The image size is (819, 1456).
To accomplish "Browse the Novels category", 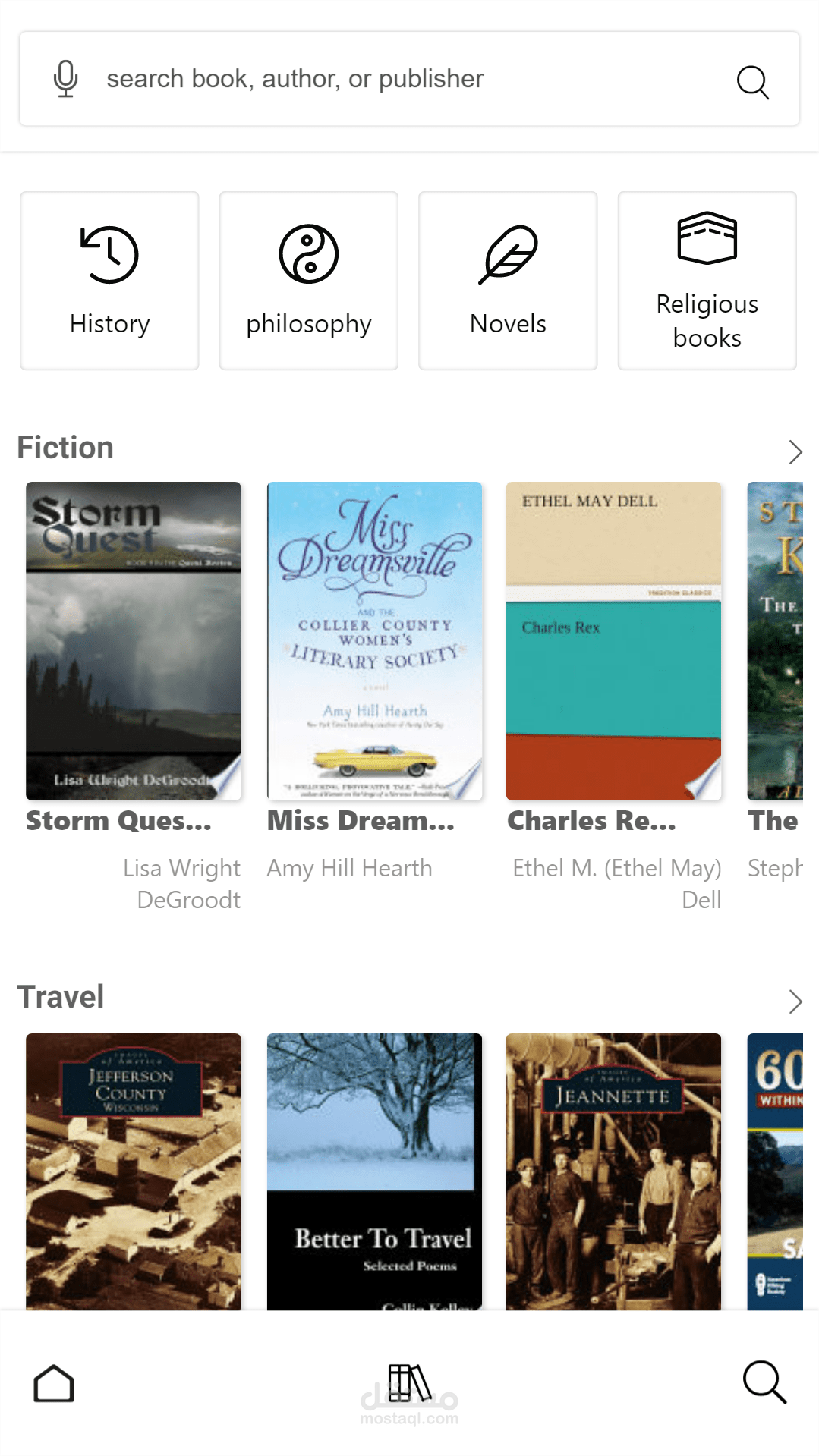I will click(x=508, y=281).
